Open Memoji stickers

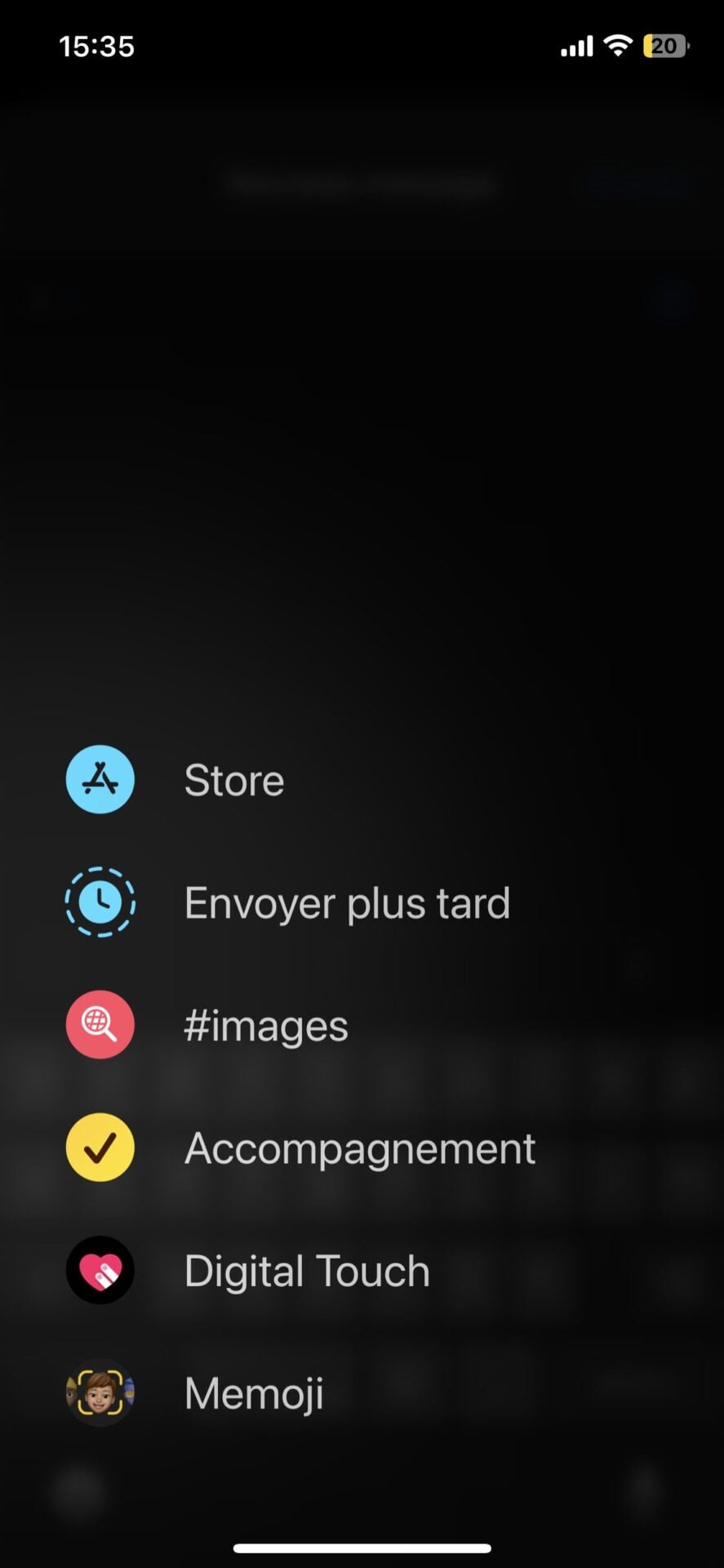pos(253,1393)
